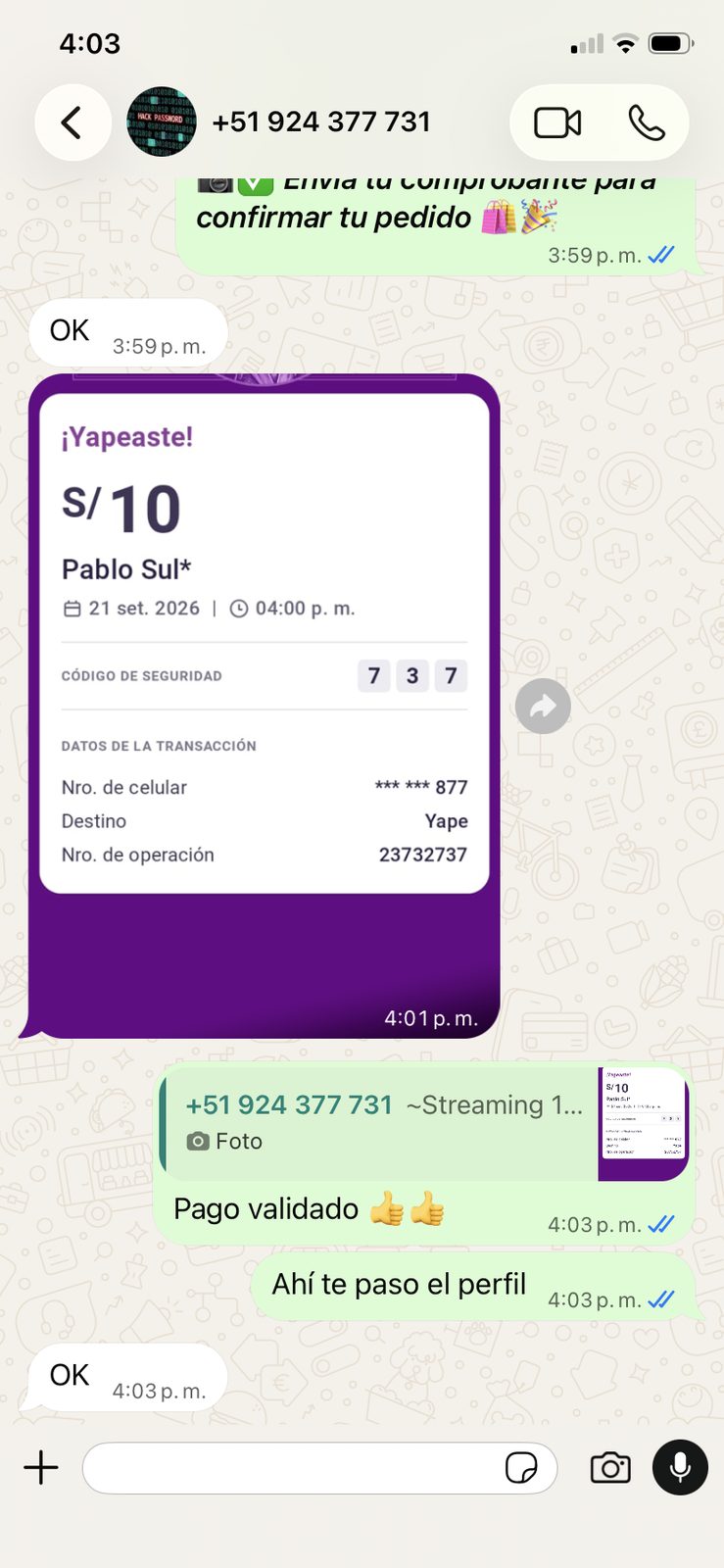
Task: Start a video call with this contact
Action: pyautogui.click(x=557, y=122)
